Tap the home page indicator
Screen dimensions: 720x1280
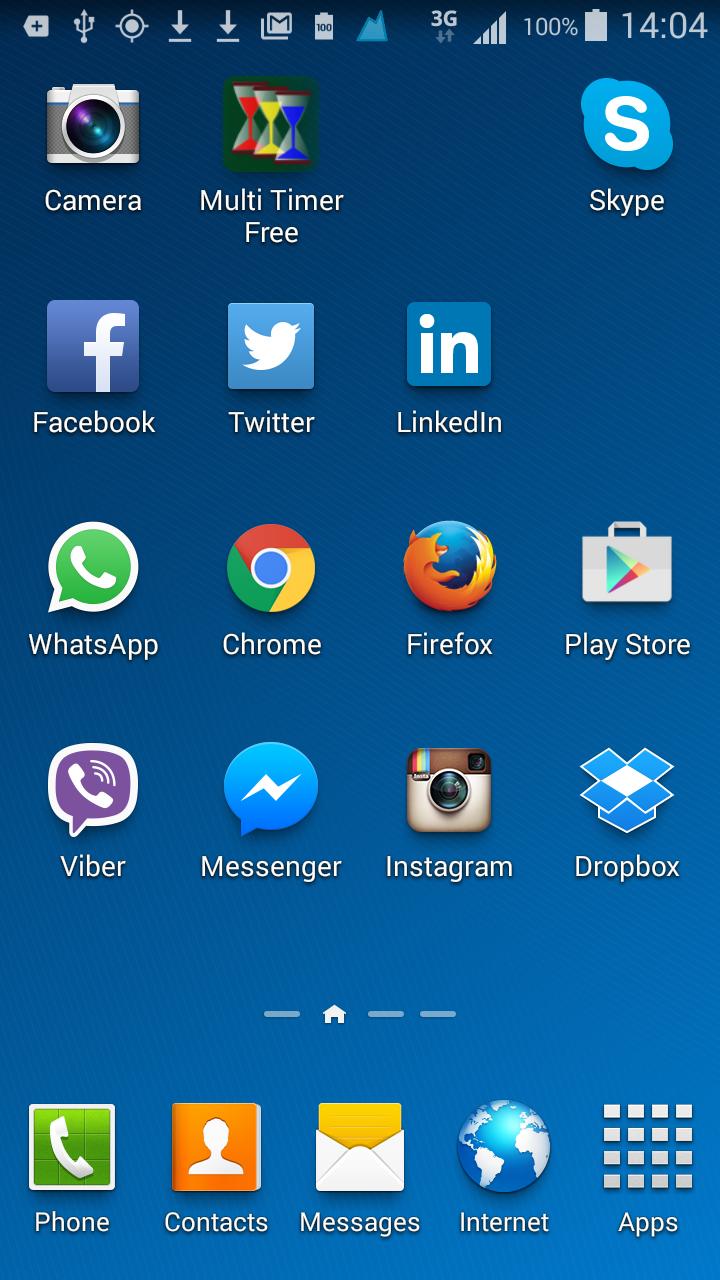334,1014
